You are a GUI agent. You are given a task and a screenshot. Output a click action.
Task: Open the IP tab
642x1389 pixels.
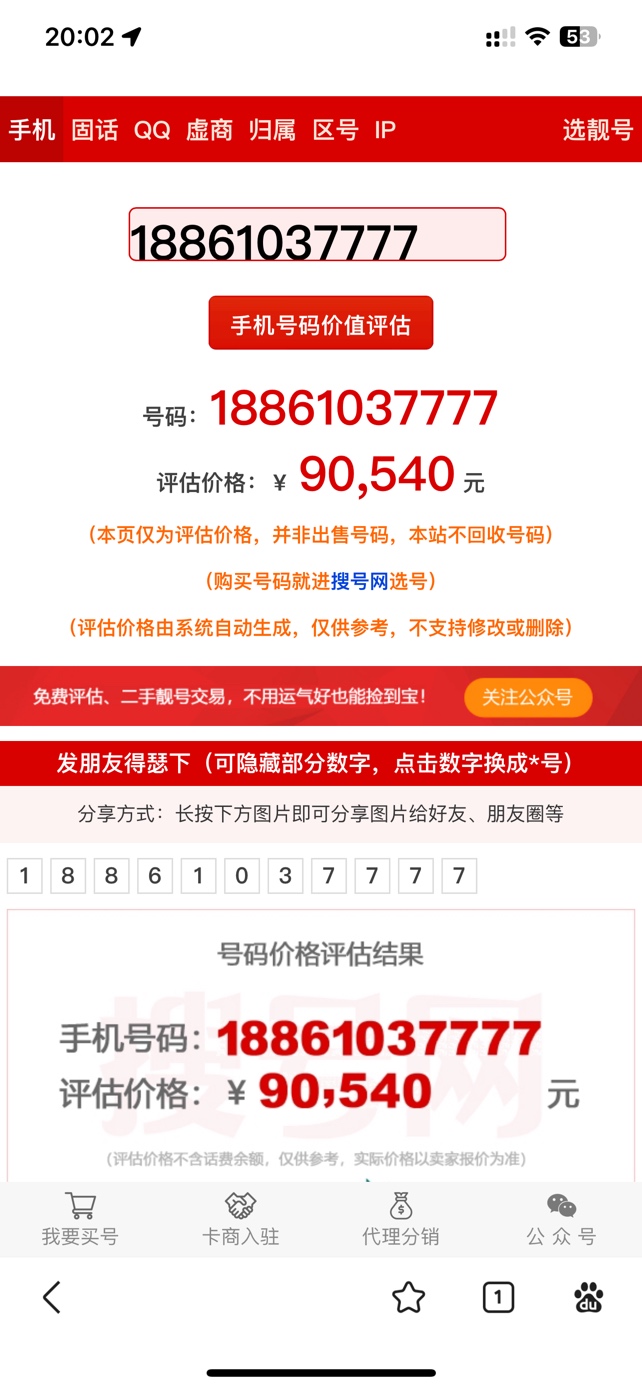pos(385,130)
